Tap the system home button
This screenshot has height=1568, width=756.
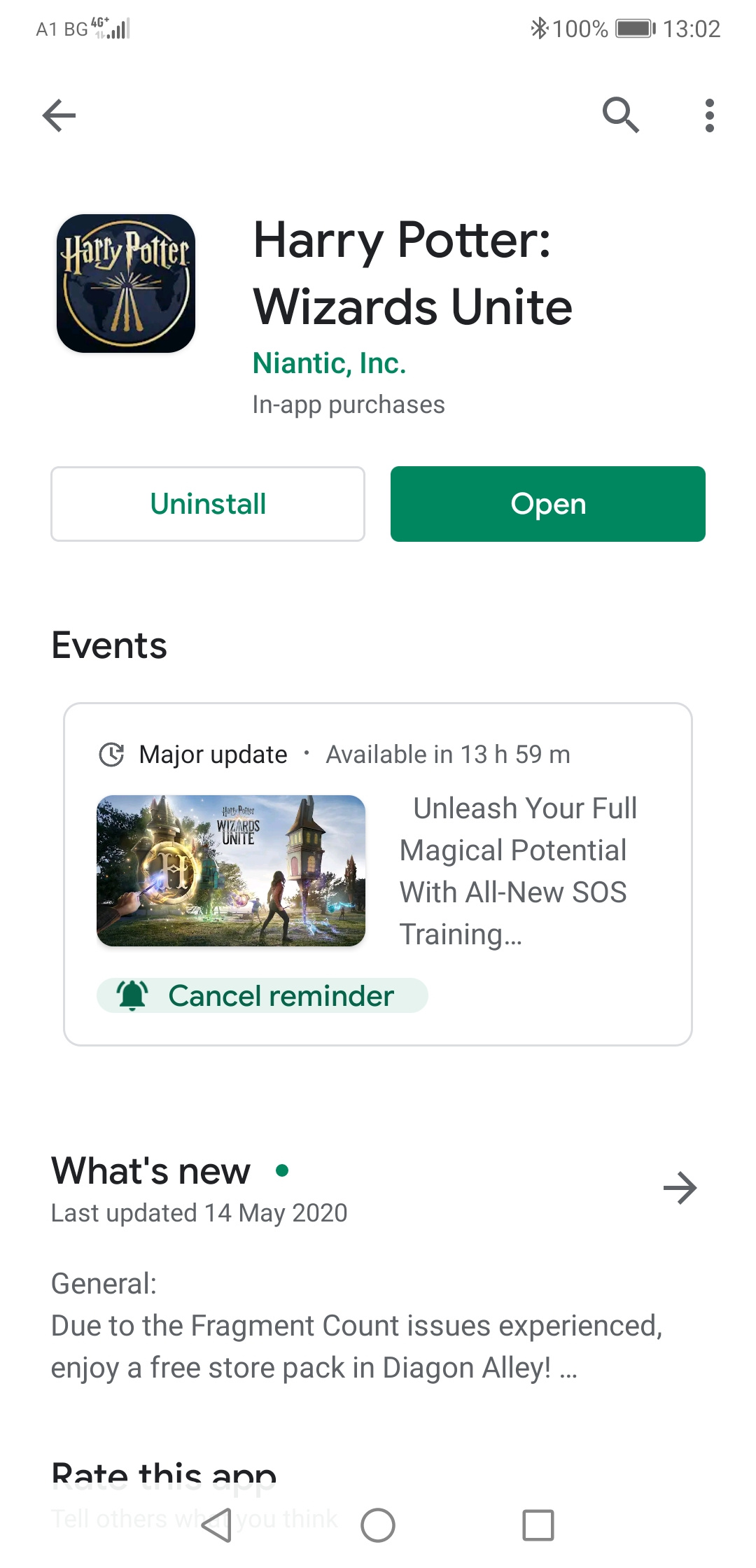(x=378, y=1525)
